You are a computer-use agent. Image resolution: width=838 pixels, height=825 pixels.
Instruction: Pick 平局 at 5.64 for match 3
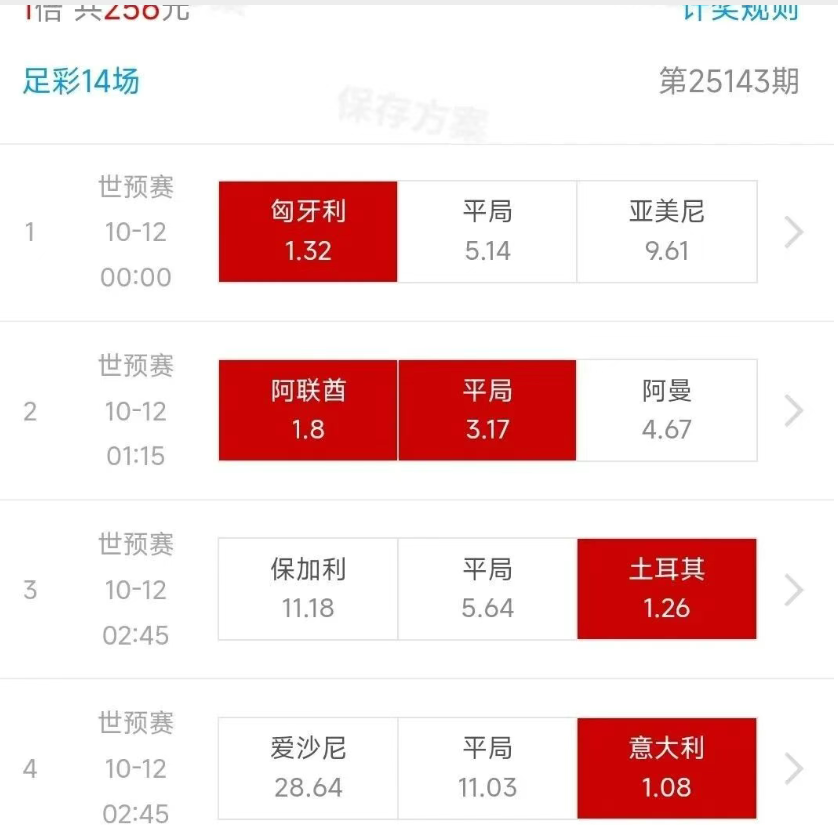pos(487,589)
